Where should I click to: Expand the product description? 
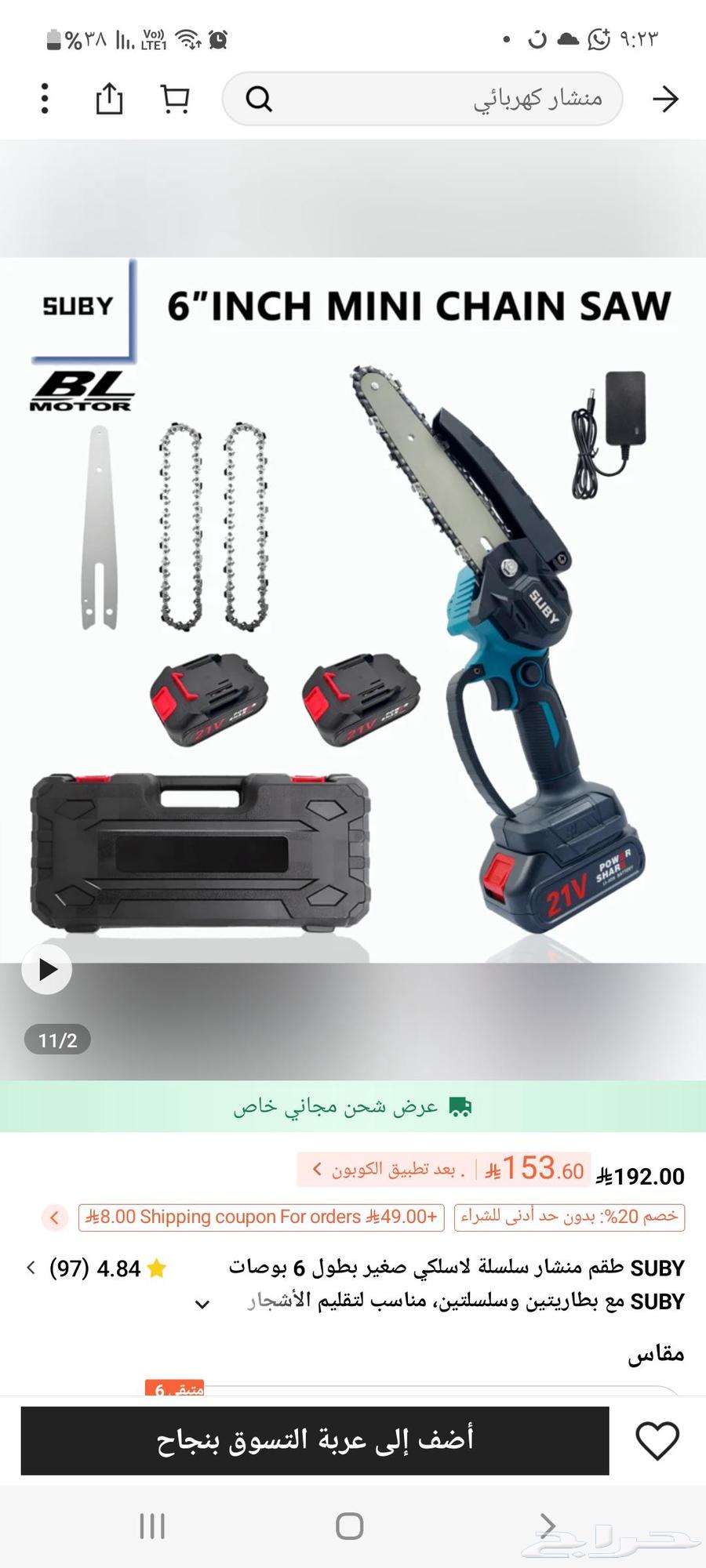tap(202, 1304)
